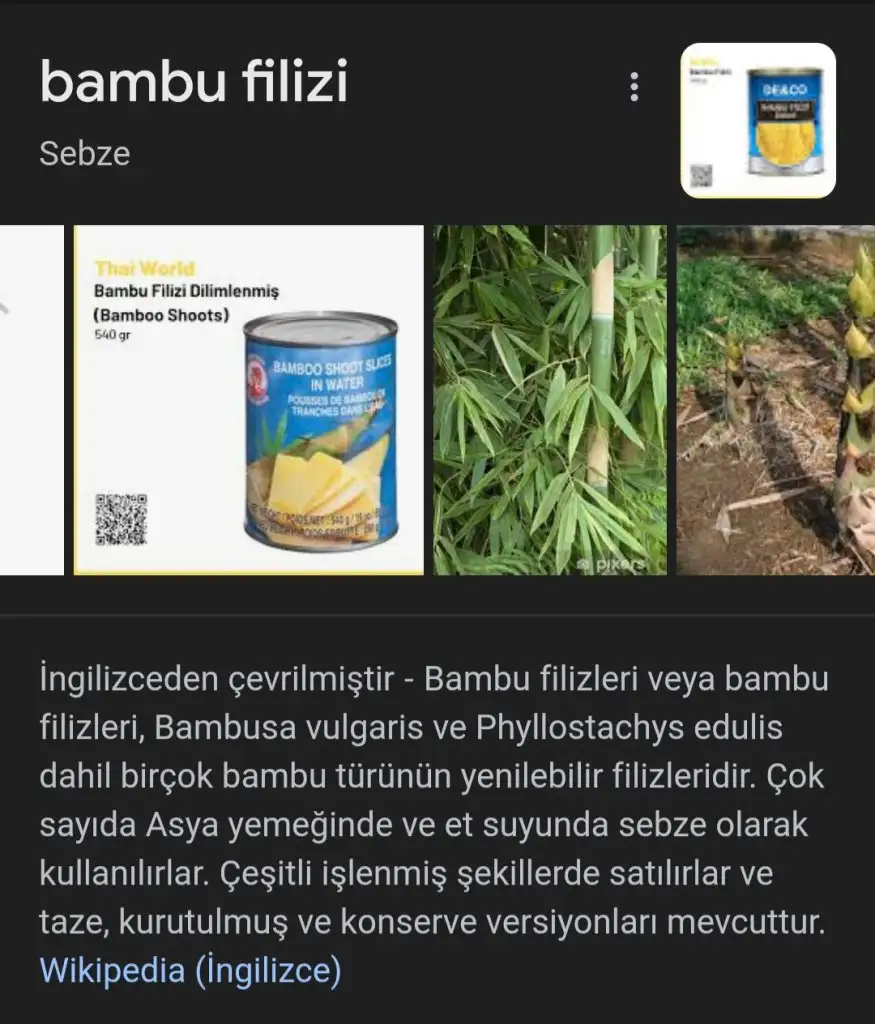The height and width of the screenshot is (1024, 875).
Task: Follow the Wikipedia (İngilizce) link
Action: point(190,970)
